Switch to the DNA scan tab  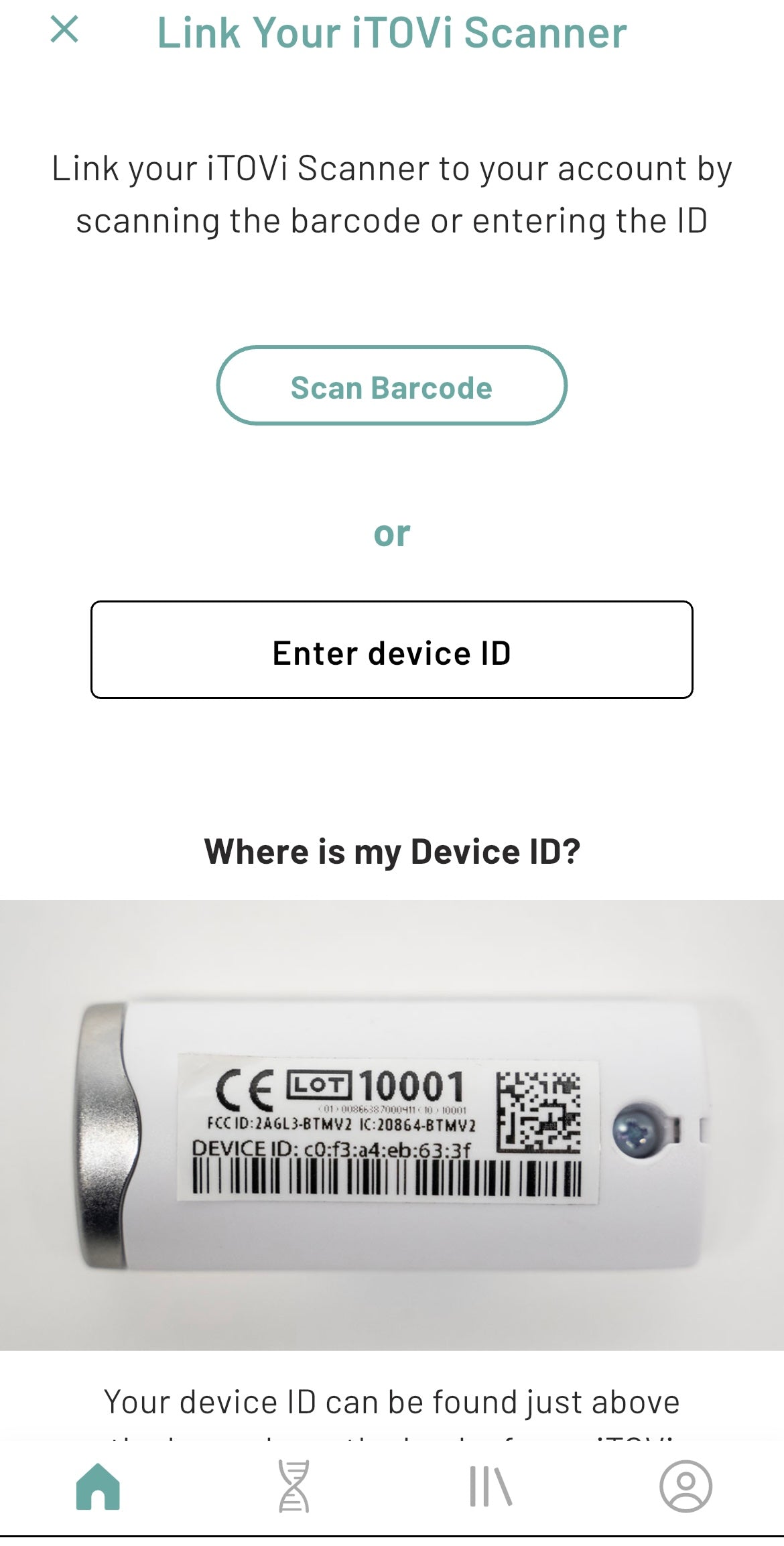[x=293, y=1486]
